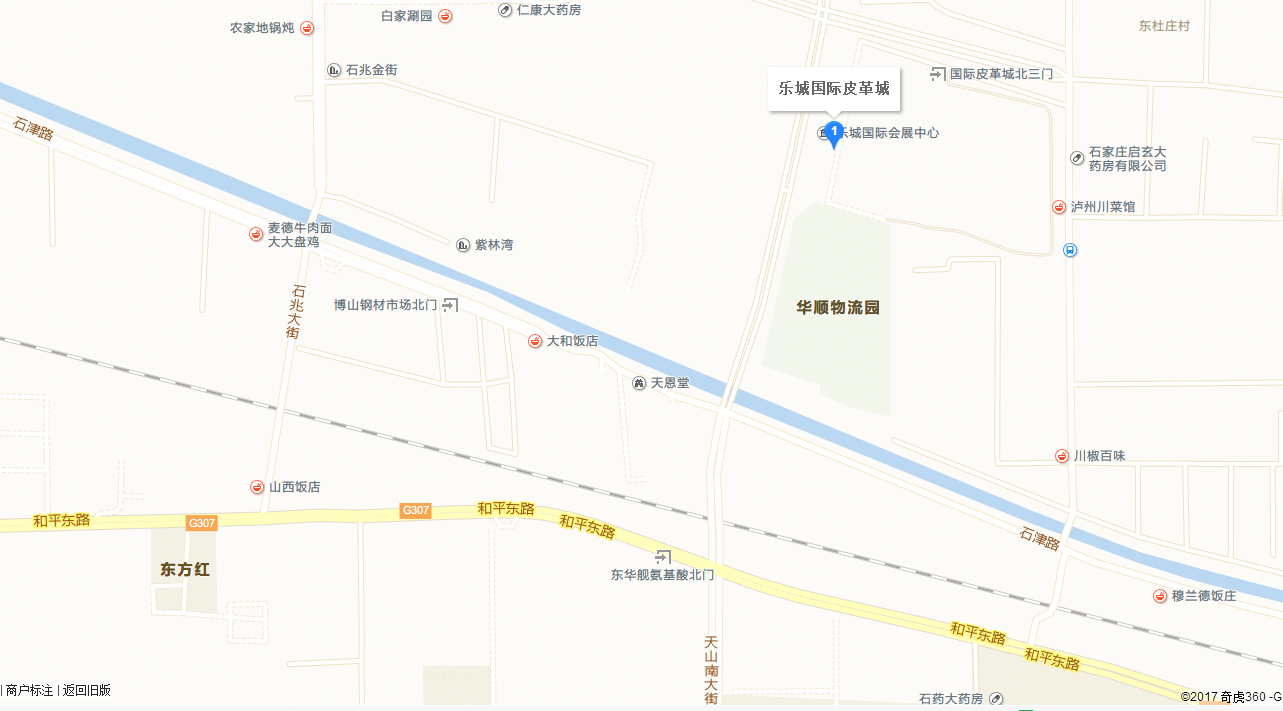This screenshot has width=1283, height=711.
Task: Open the 川椒百味 restaurant marker
Action: point(1062,456)
